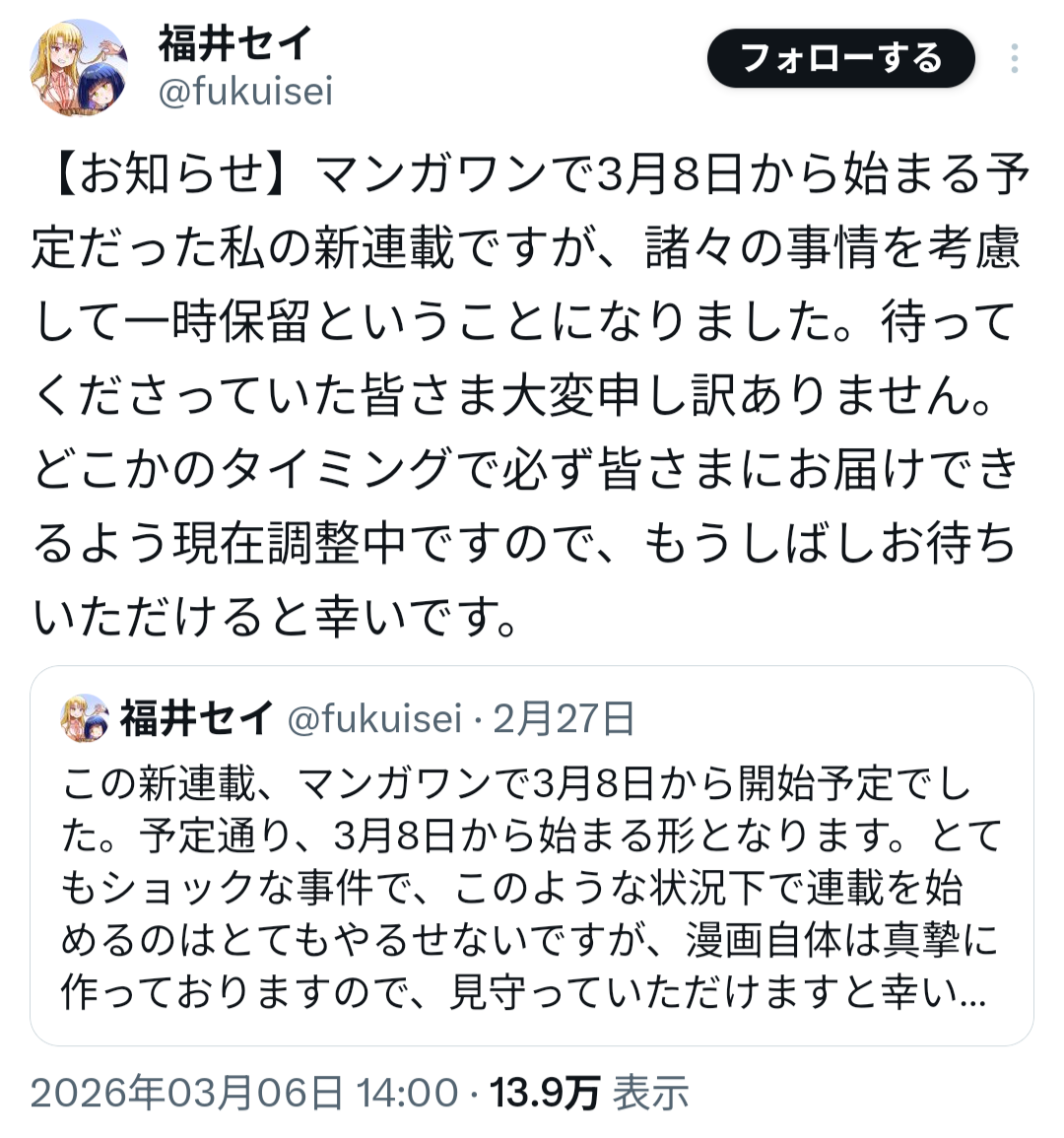The image size is (1064, 1138).
Task: Open 福井セイ's profile picture
Action: [x=83, y=66]
